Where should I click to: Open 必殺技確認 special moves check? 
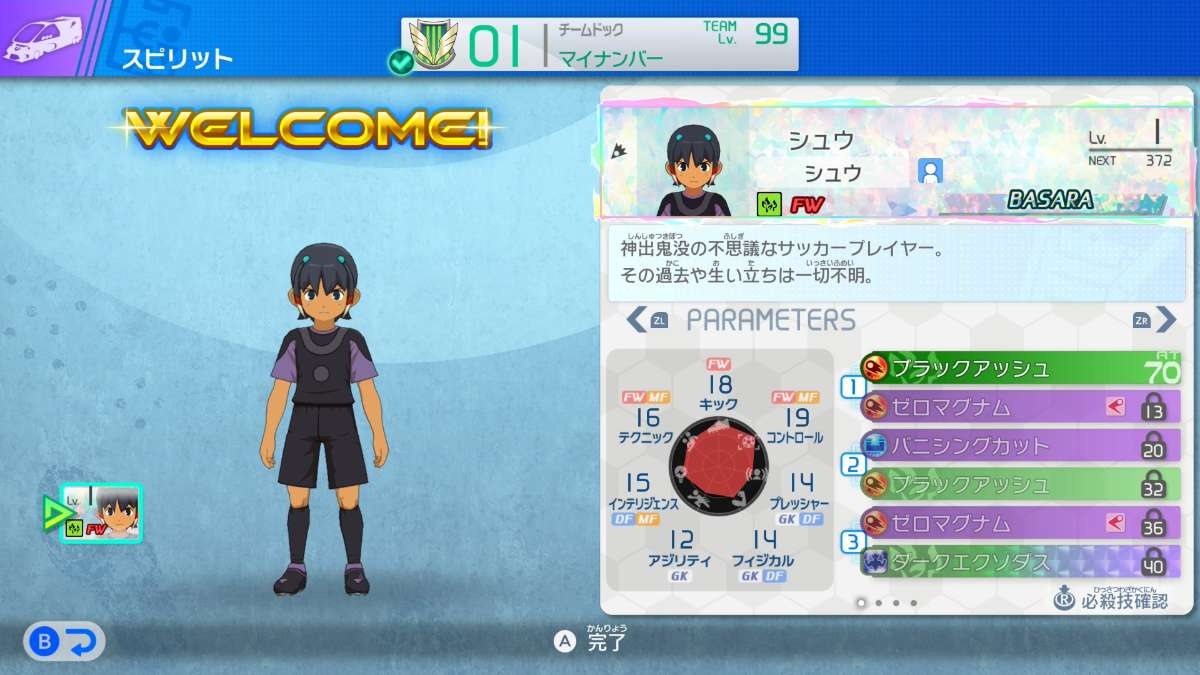coord(1111,598)
